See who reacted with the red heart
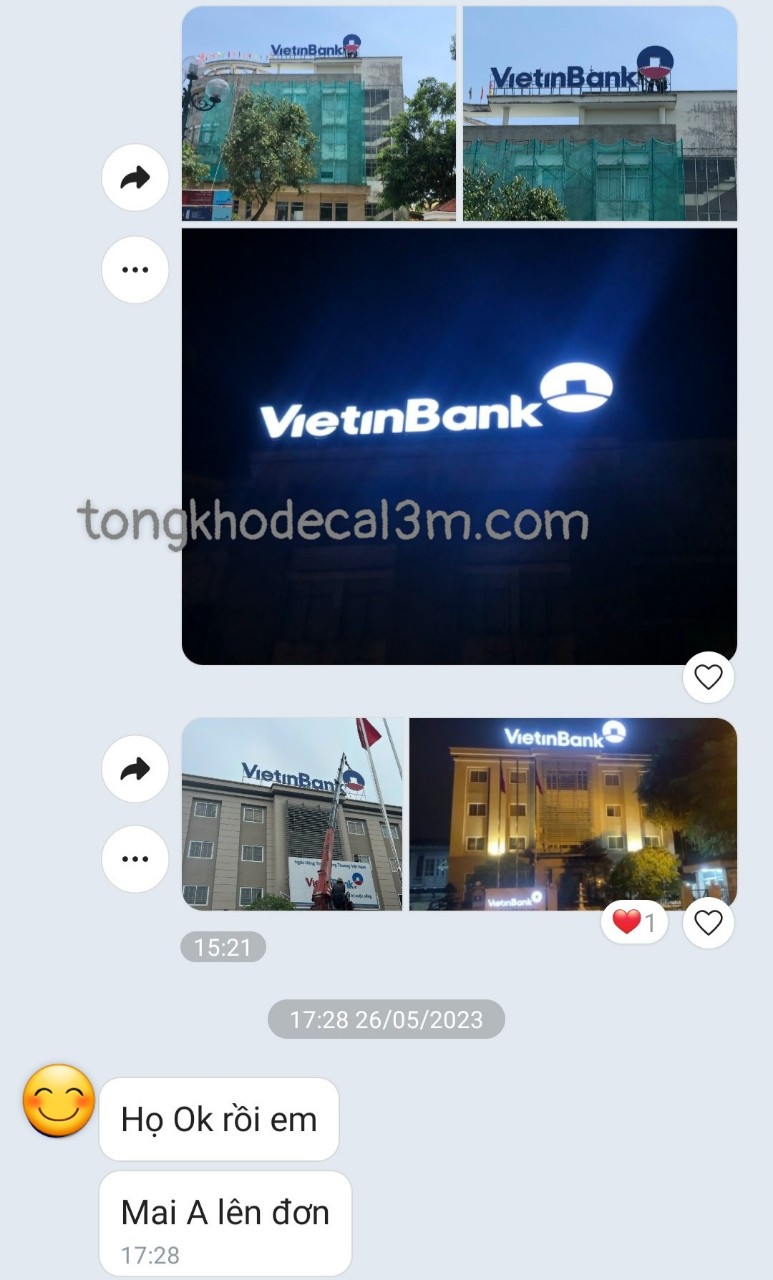The height and width of the screenshot is (1280, 773). [634, 922]
